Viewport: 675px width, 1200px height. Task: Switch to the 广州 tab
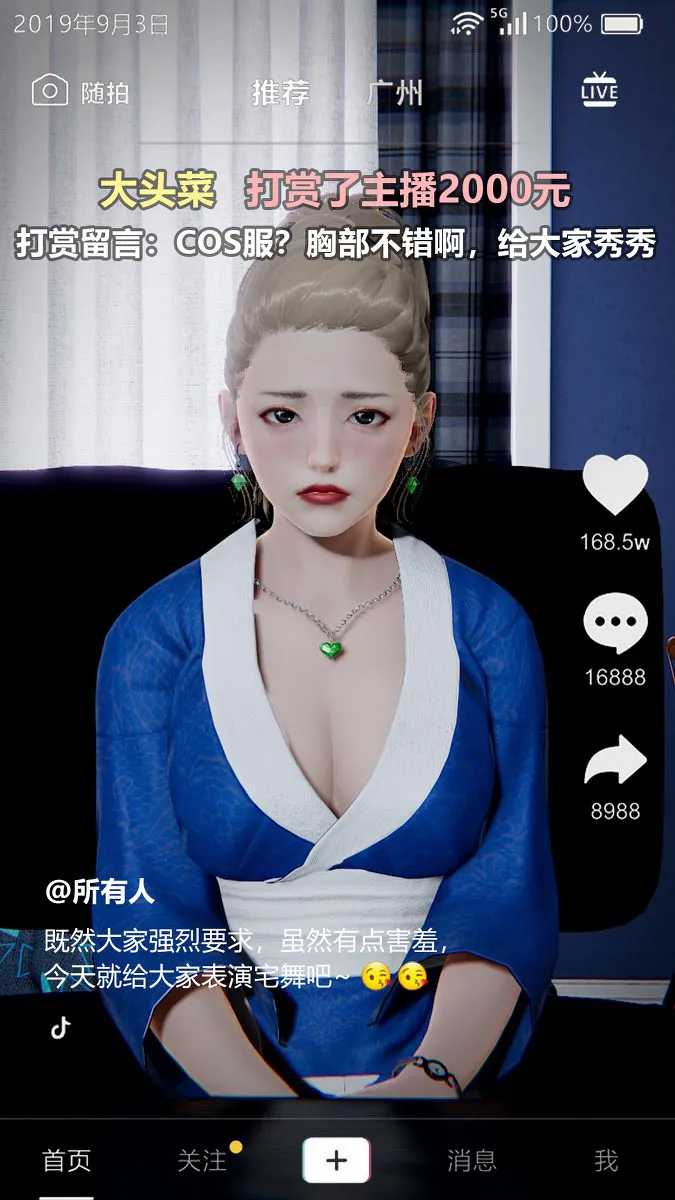point(395,93)
